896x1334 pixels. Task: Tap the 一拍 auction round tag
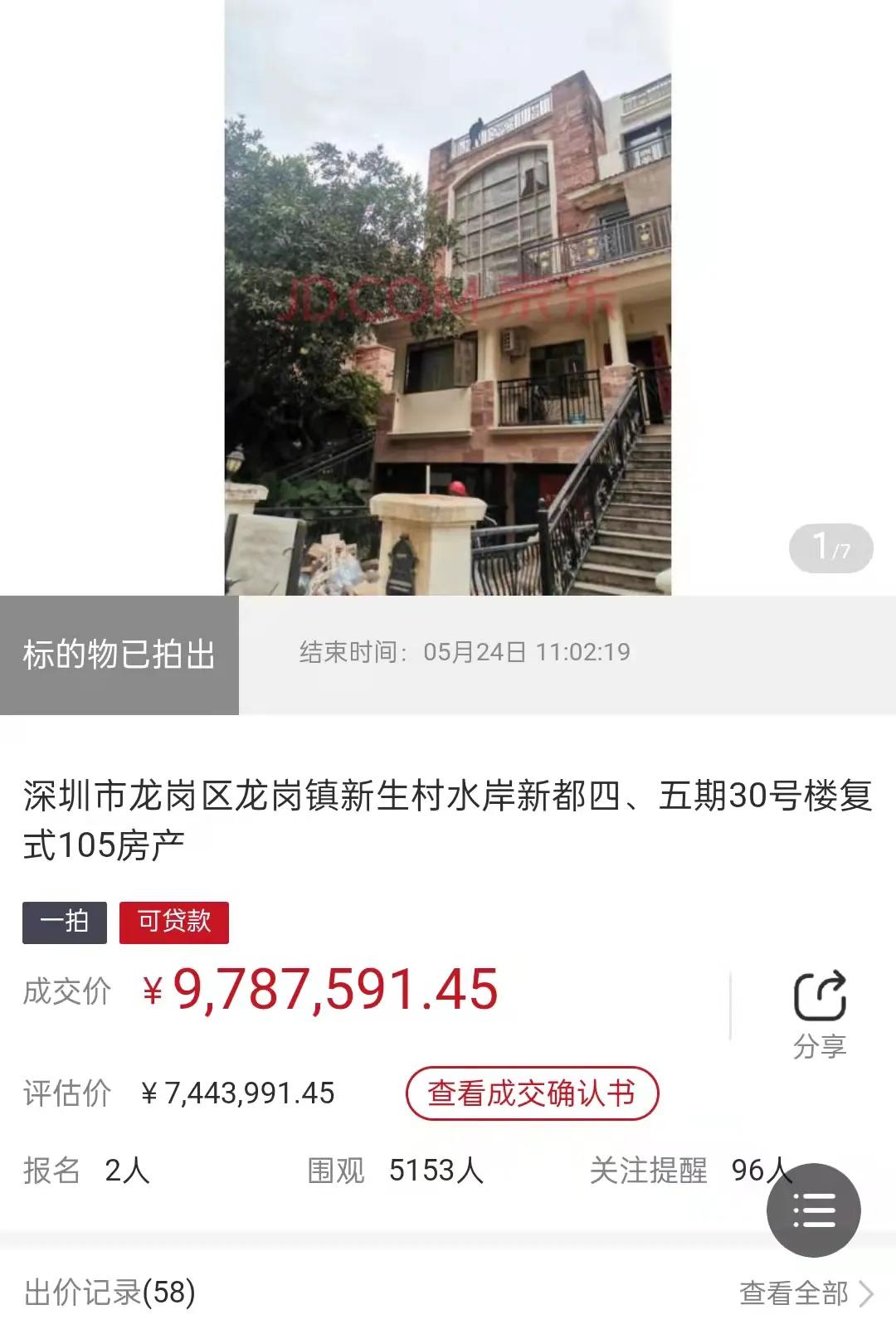[x=66, y=922]
